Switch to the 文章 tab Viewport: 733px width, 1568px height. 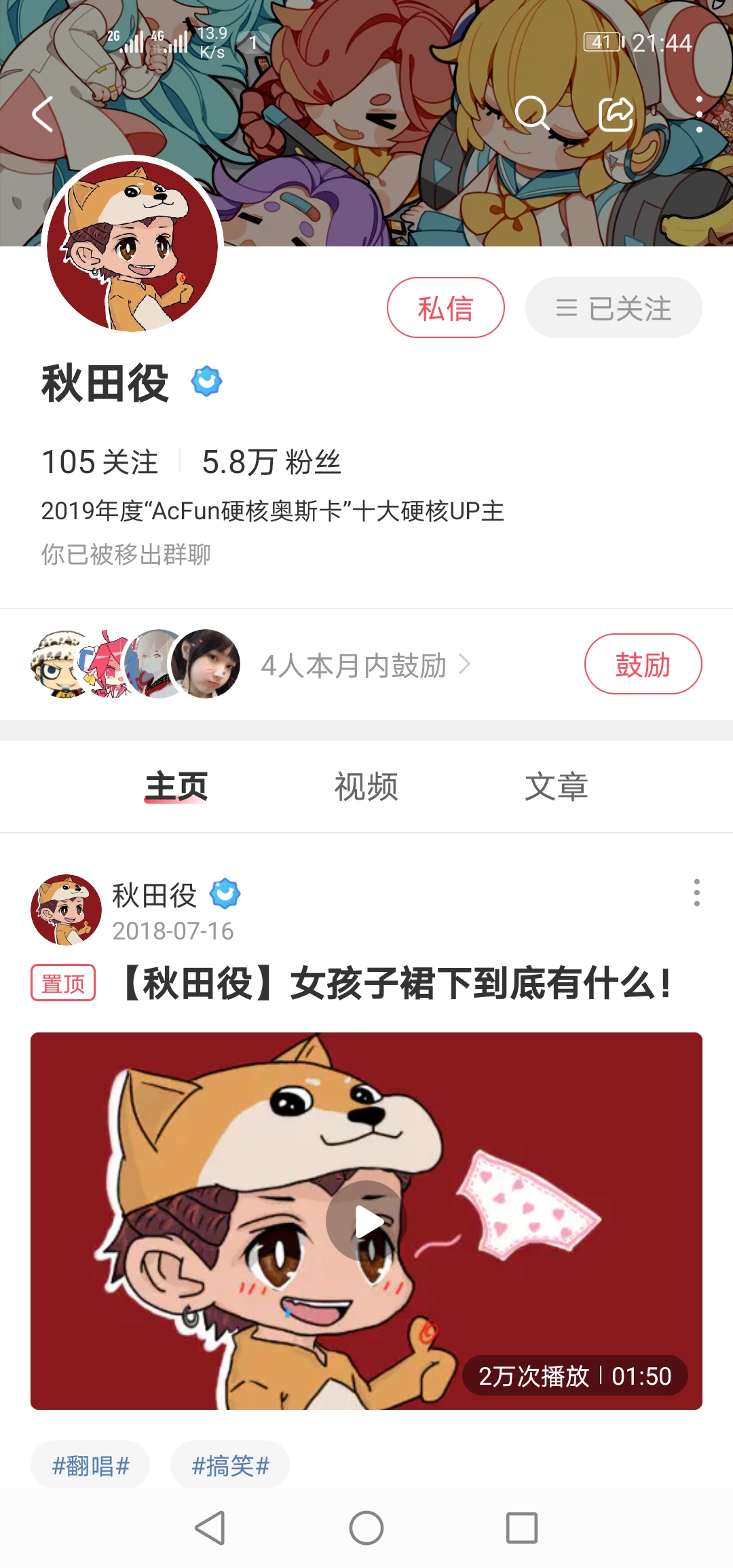coord(556,787)
